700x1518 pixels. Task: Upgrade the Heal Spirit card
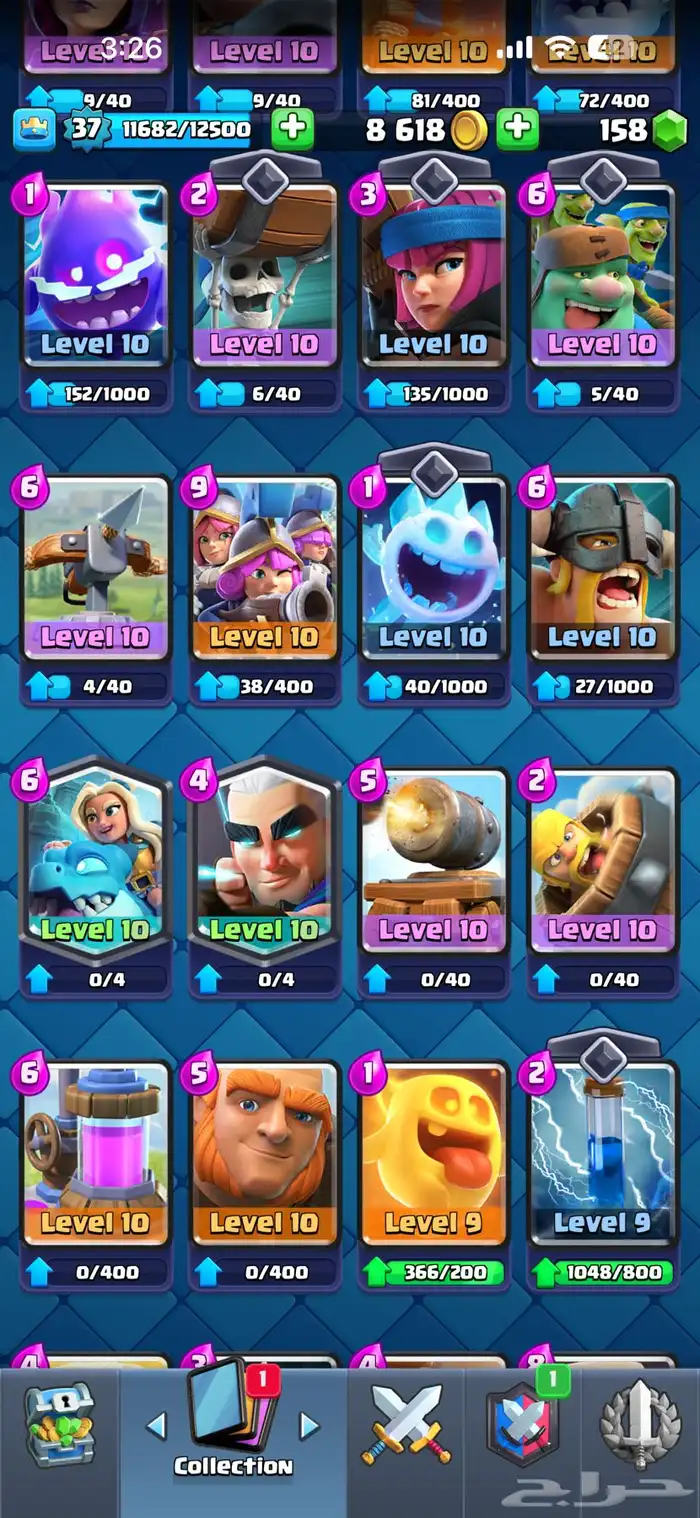click(433, 1272)
